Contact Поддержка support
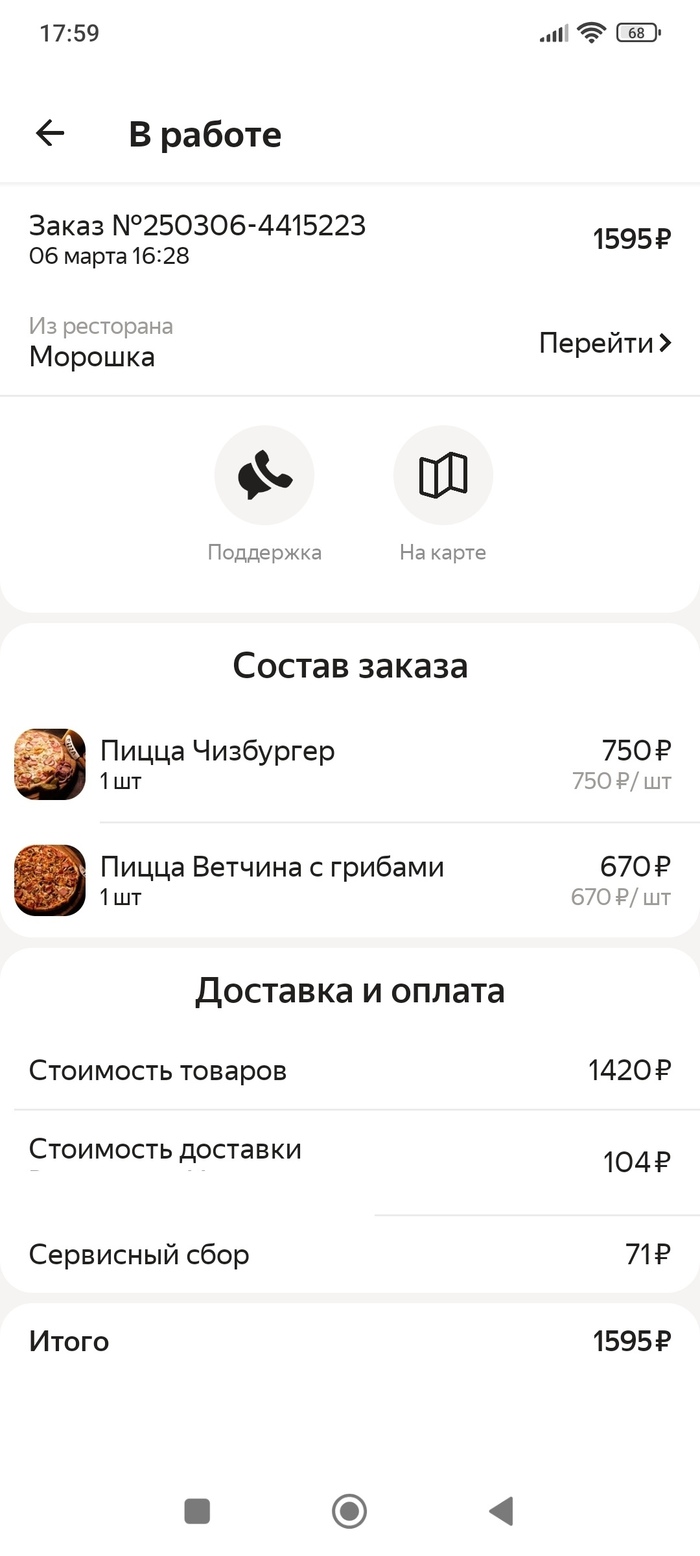 (264, 476)
